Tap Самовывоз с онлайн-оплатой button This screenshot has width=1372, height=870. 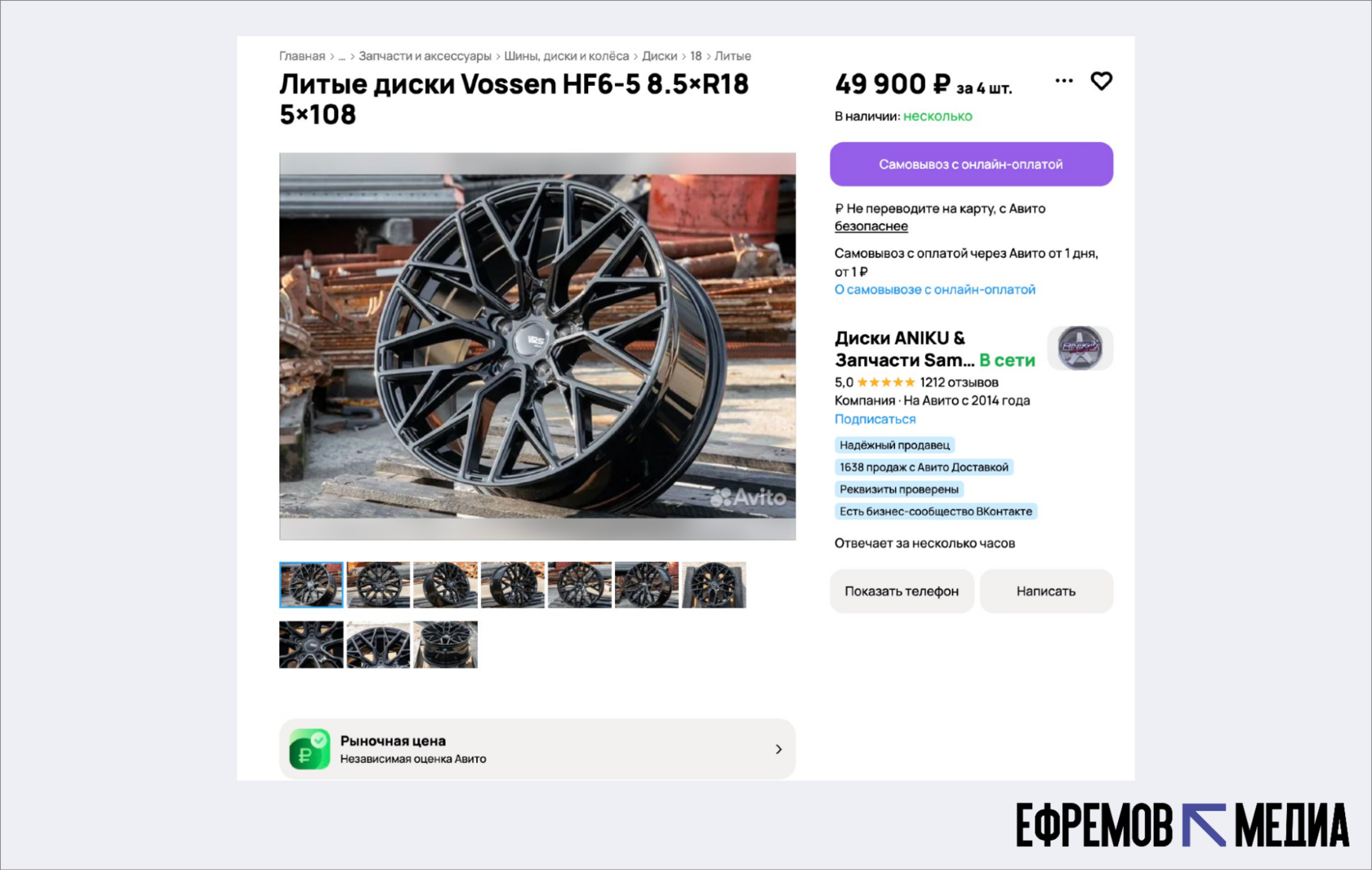point(971,164)
